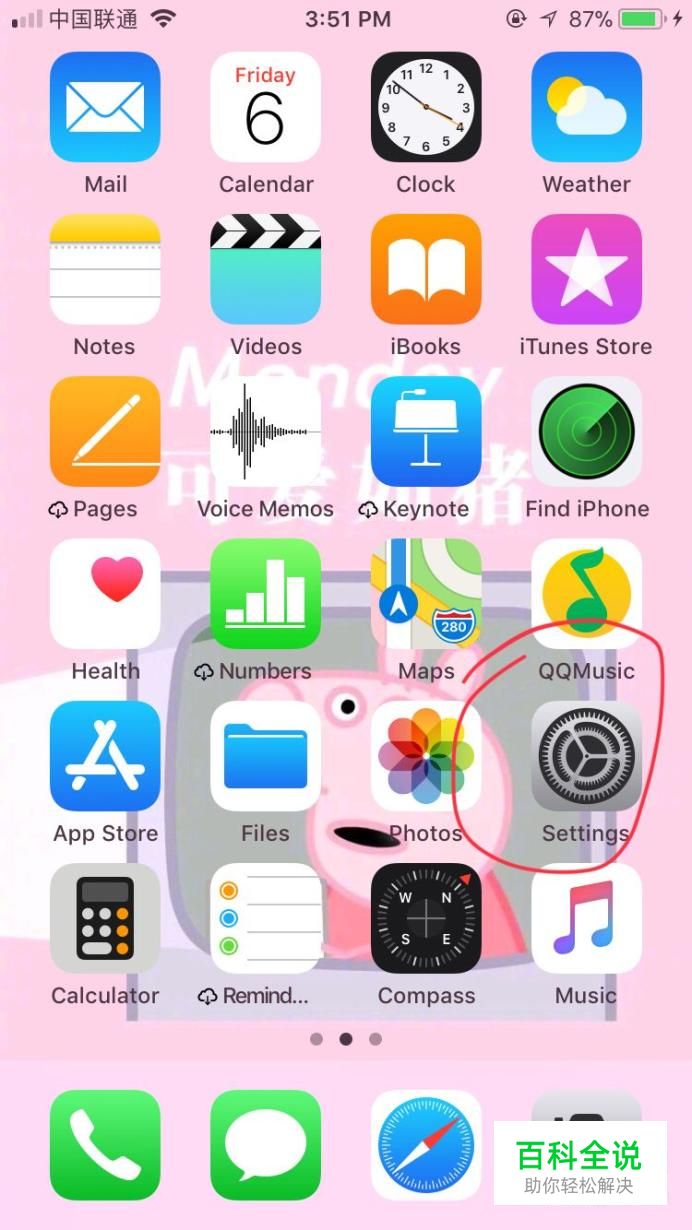Open the App Store

[x=105, y=756]
